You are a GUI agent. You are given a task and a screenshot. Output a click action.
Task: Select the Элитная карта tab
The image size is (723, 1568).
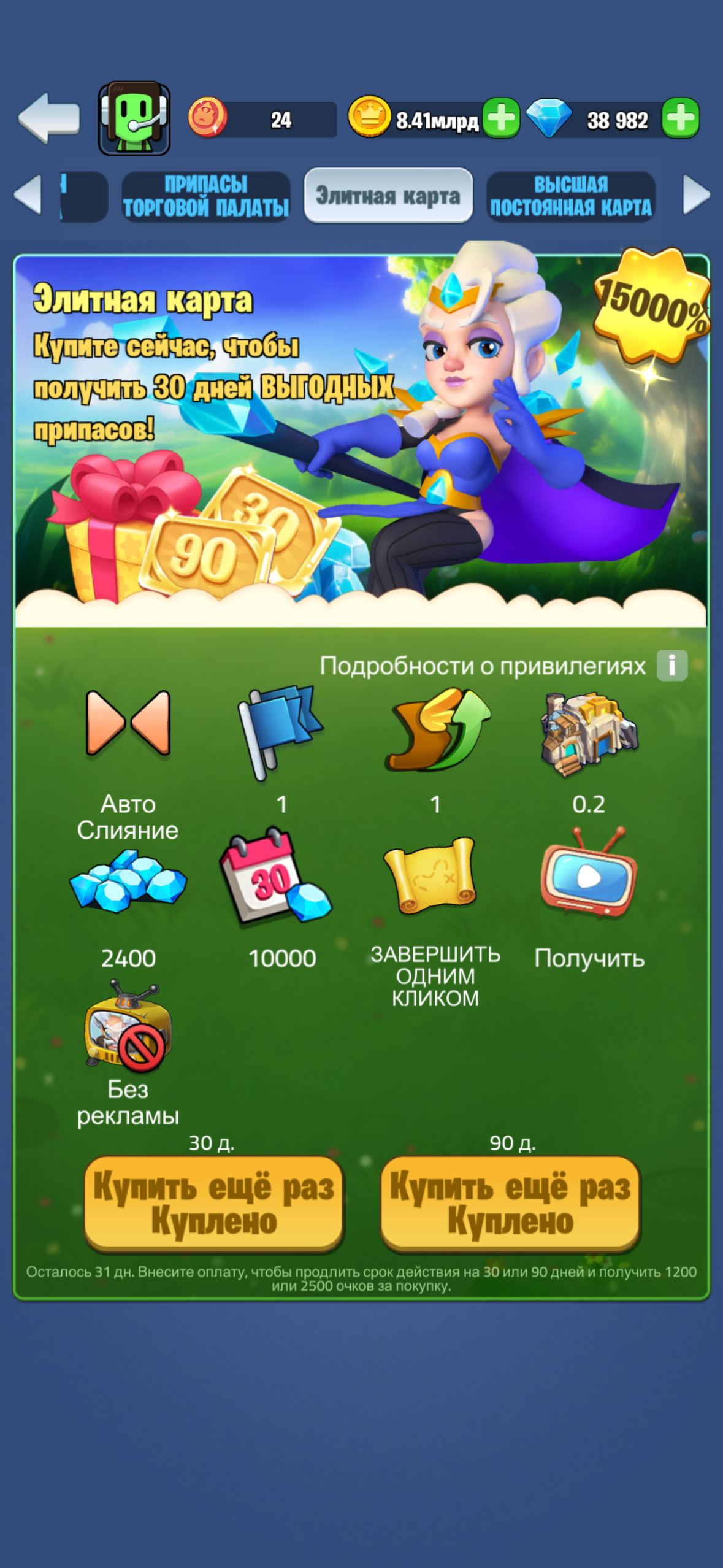tap(388, 196)
